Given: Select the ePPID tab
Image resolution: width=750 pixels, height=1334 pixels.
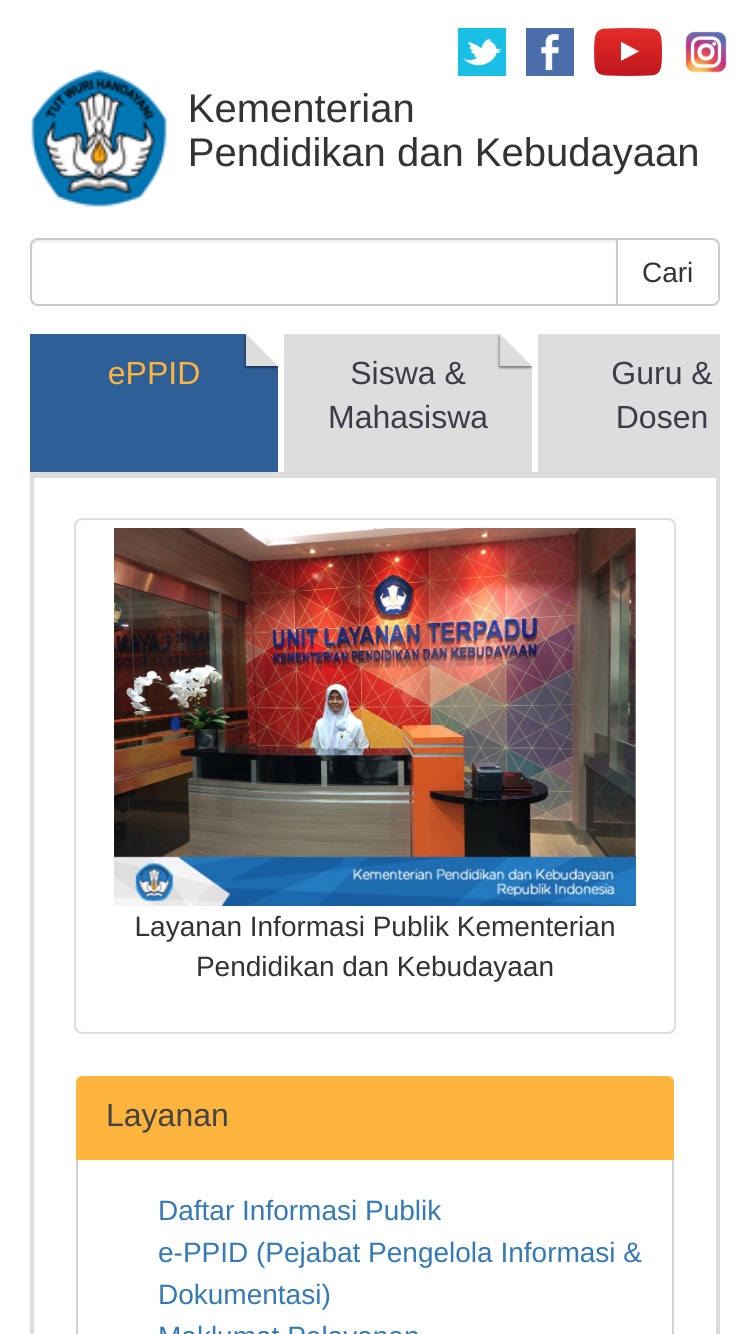Looking at the screenshot, I should (x=154, y=403).
